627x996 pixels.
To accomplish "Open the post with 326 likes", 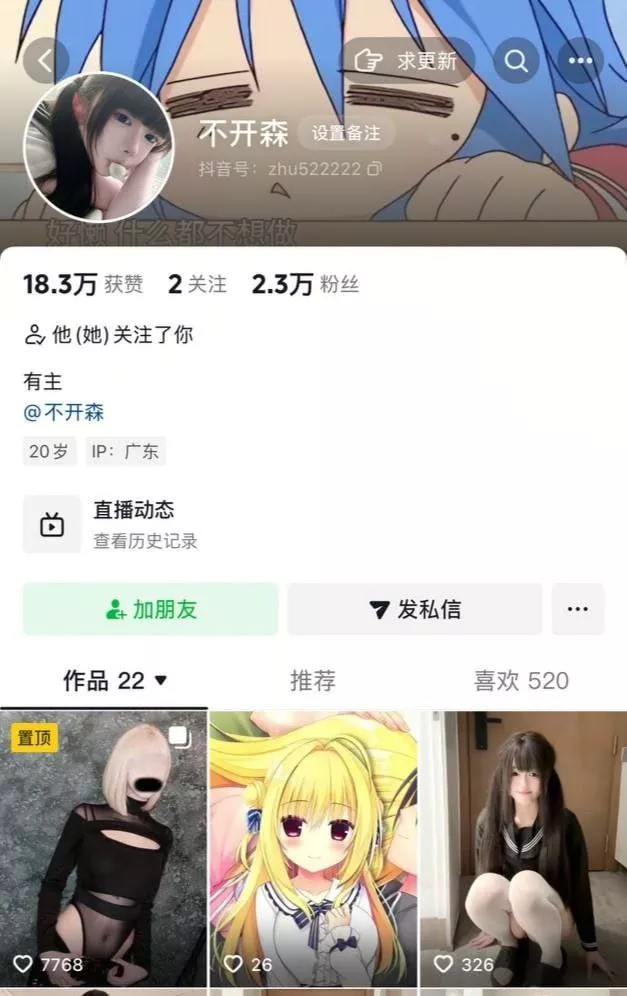I will click(523, 850).
